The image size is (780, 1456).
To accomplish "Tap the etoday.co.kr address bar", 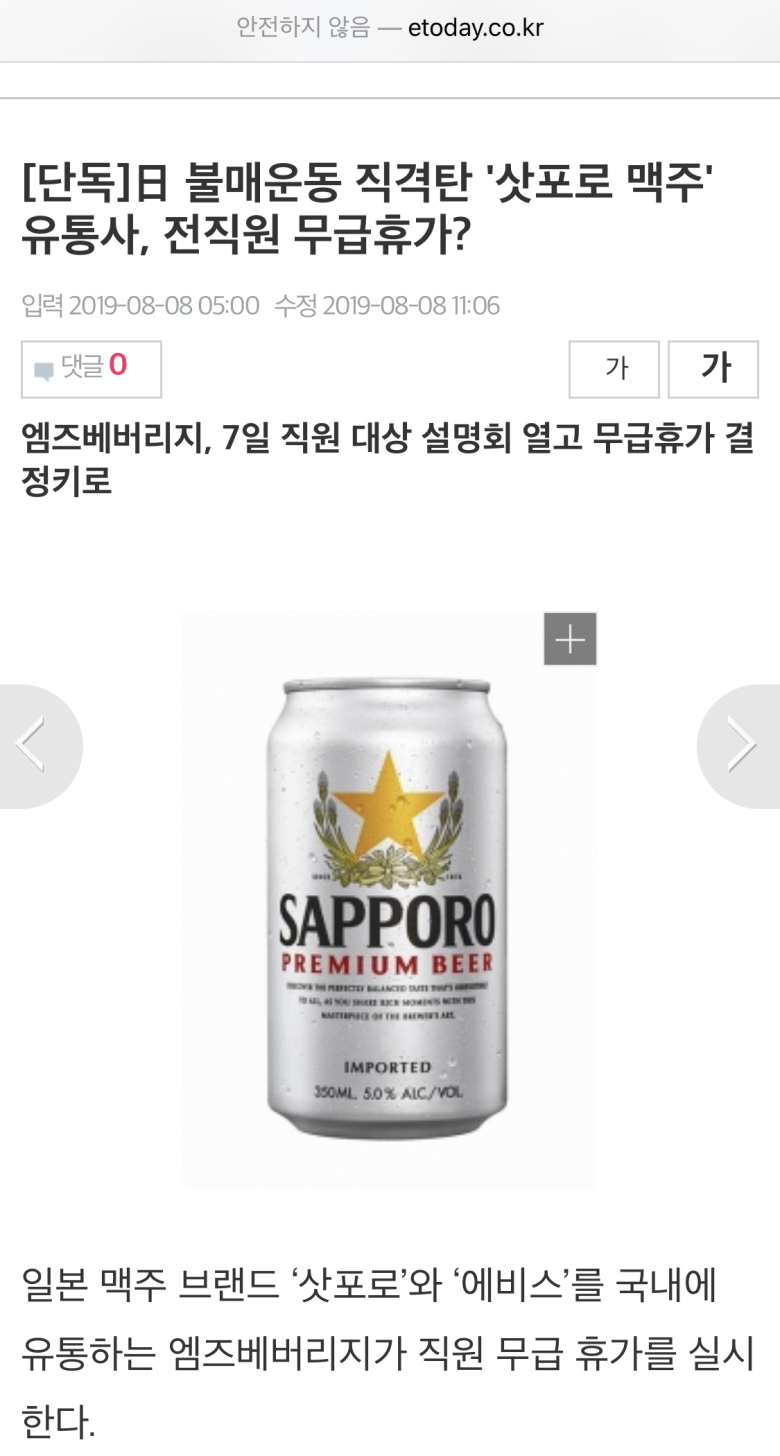I will tap(390, 28).
